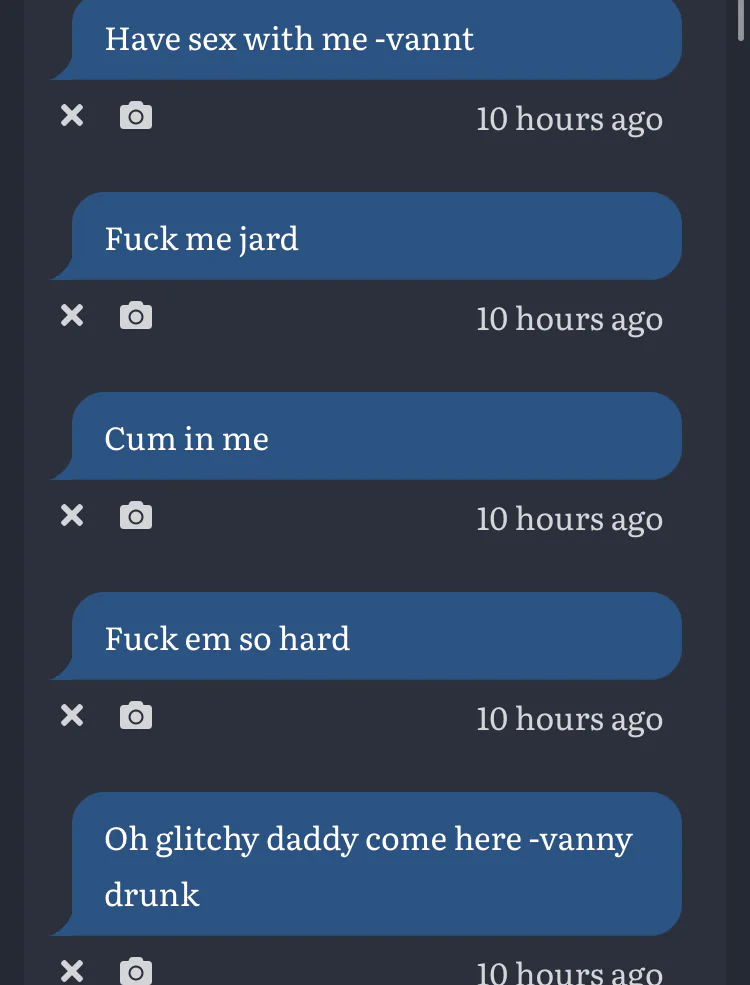This screenshot has height=985, width=750.
Task: Delete the message ending 'so hard'
Action: point(72,715)
